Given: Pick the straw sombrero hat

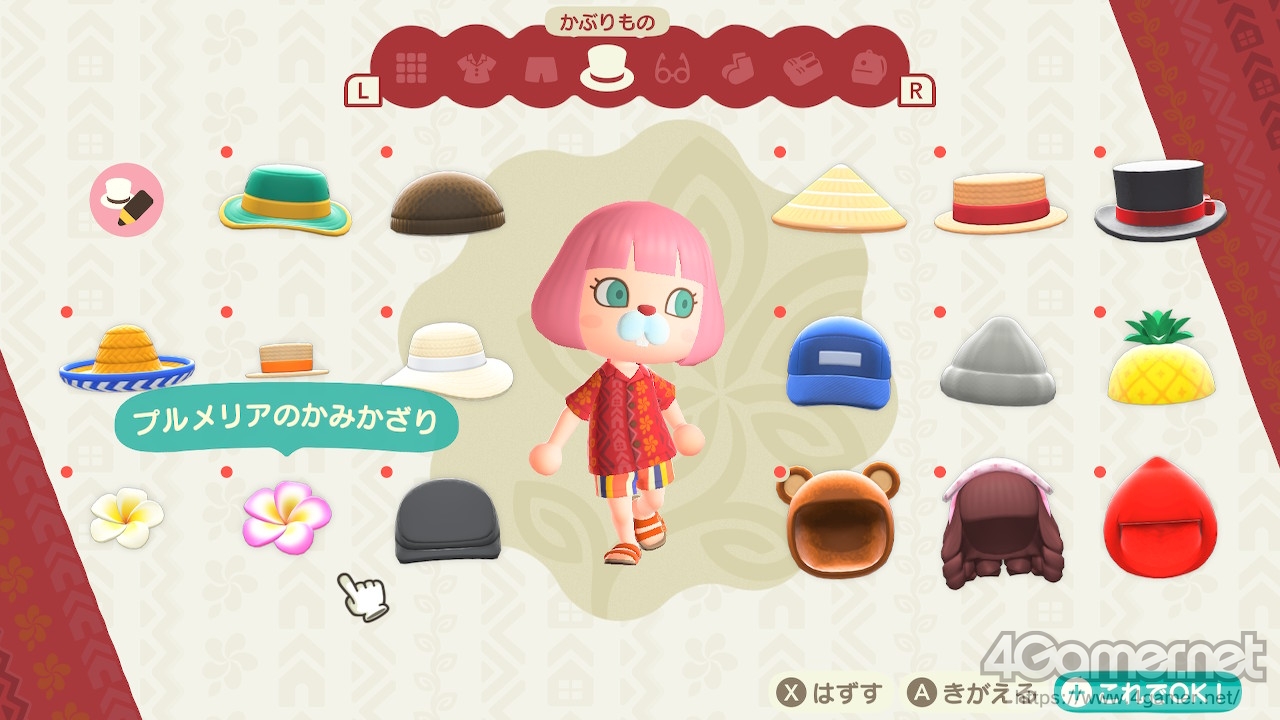Looking at the screenshot, I should click(x=127, y=358).
